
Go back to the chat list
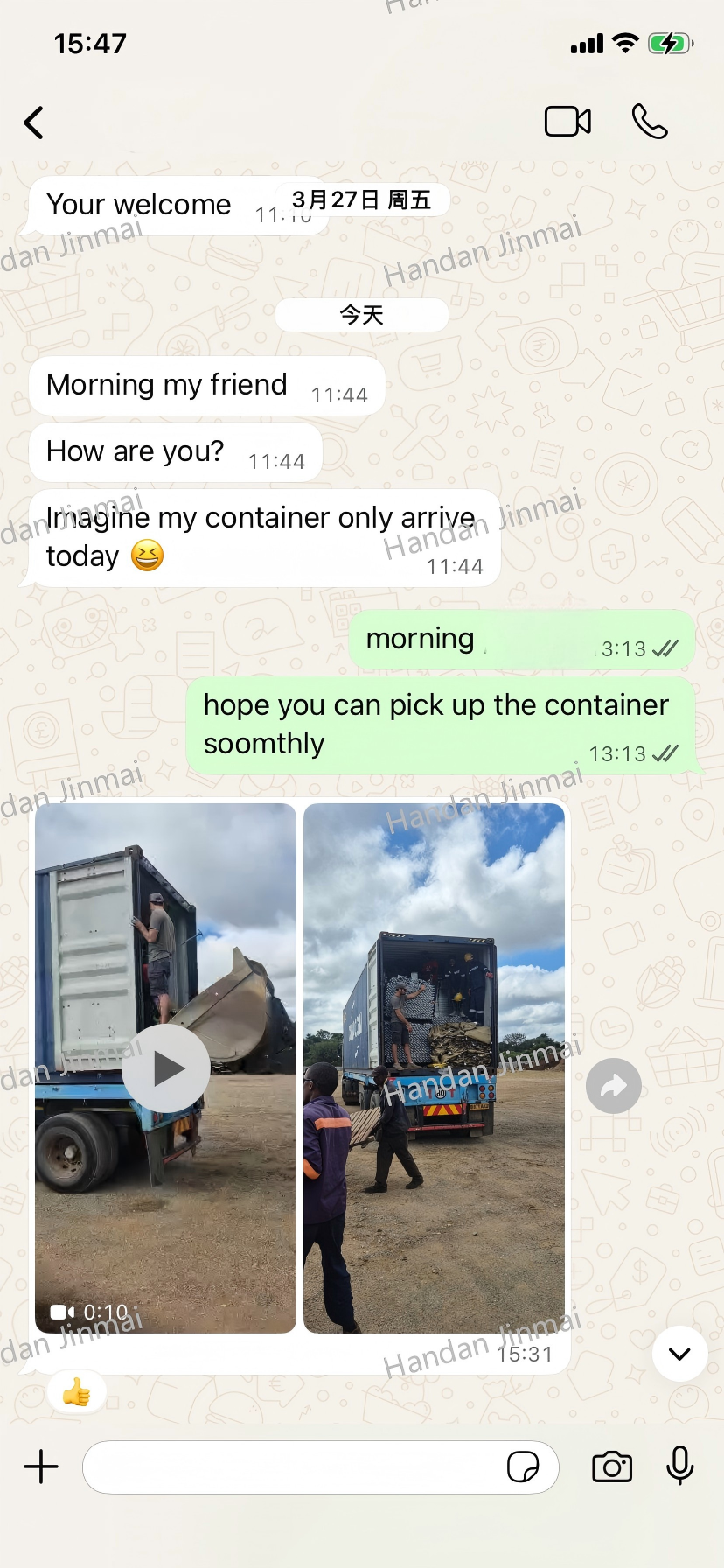pyautogui.click(x=34, y=122)
